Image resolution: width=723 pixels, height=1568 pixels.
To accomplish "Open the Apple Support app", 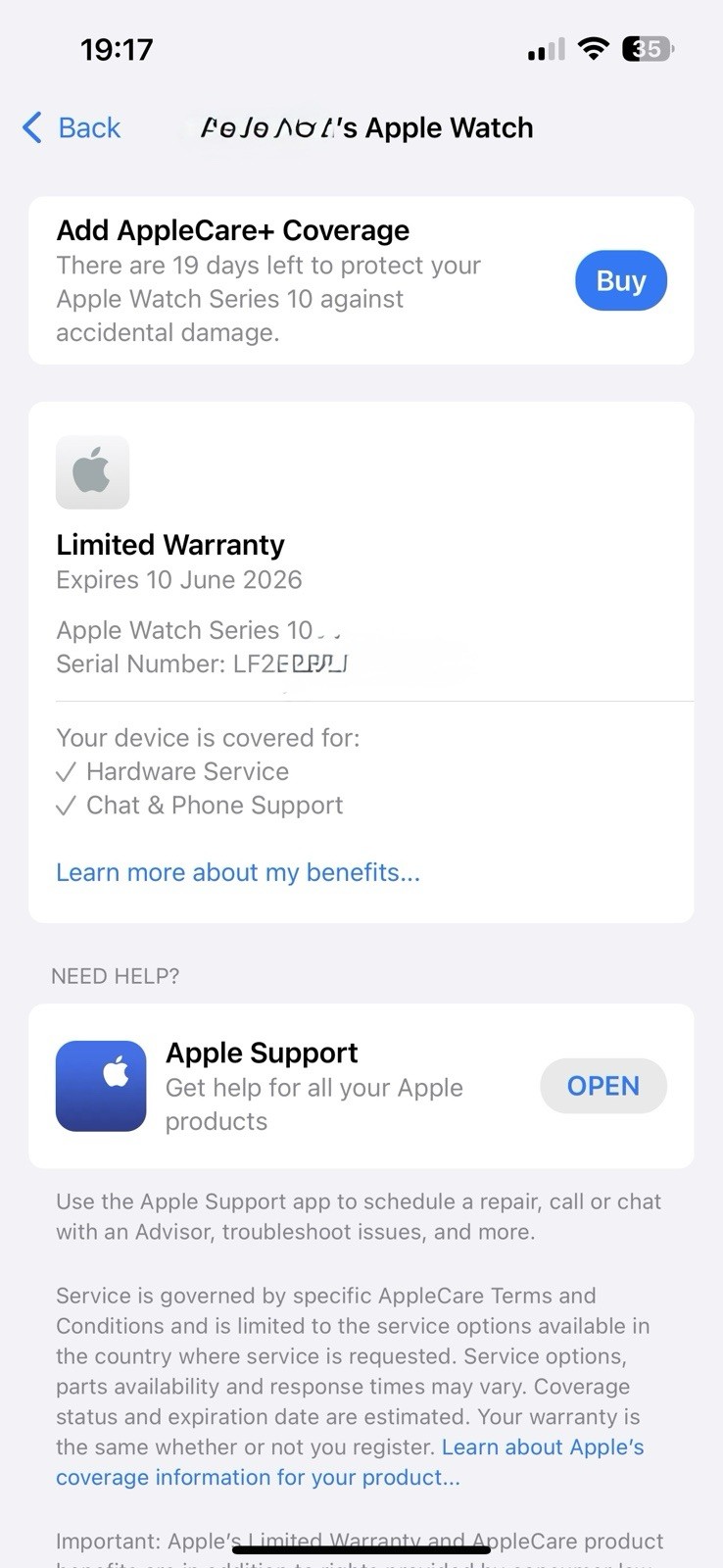I will (602, 1086).
